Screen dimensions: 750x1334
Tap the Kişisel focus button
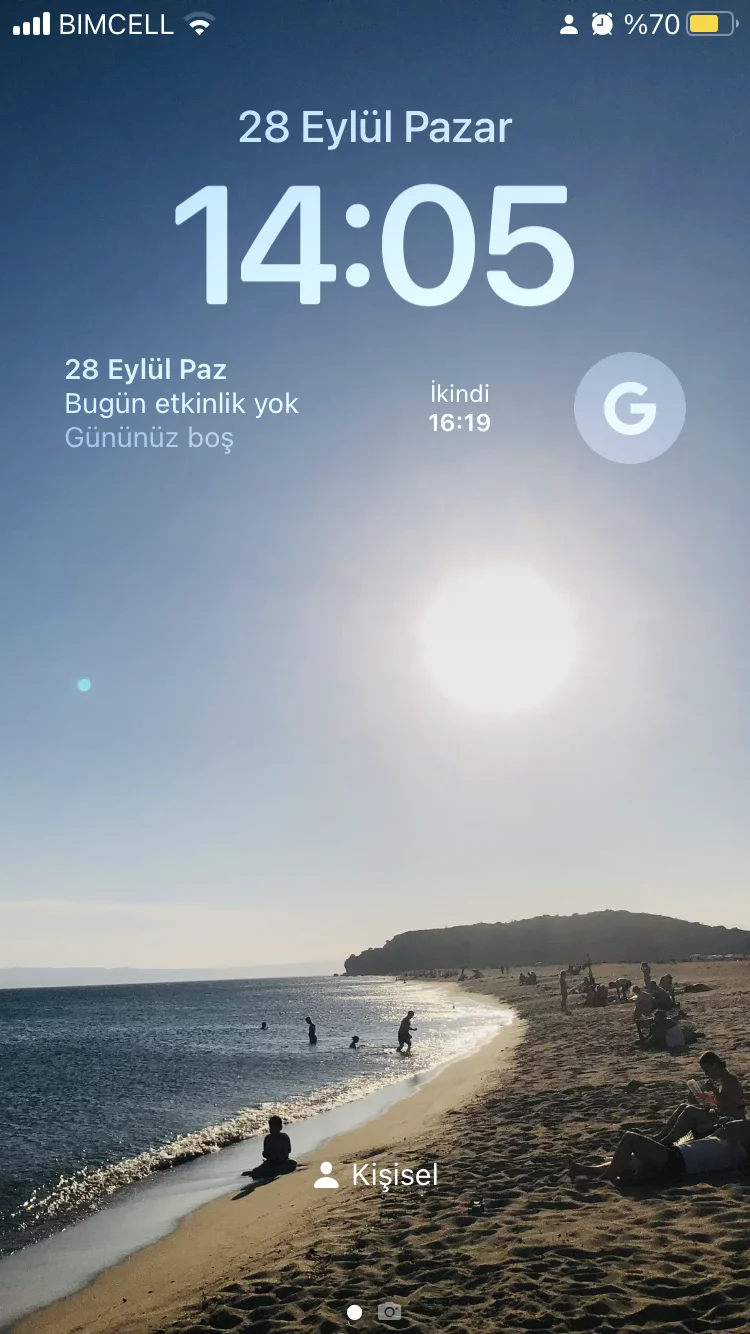point(376,1175)
